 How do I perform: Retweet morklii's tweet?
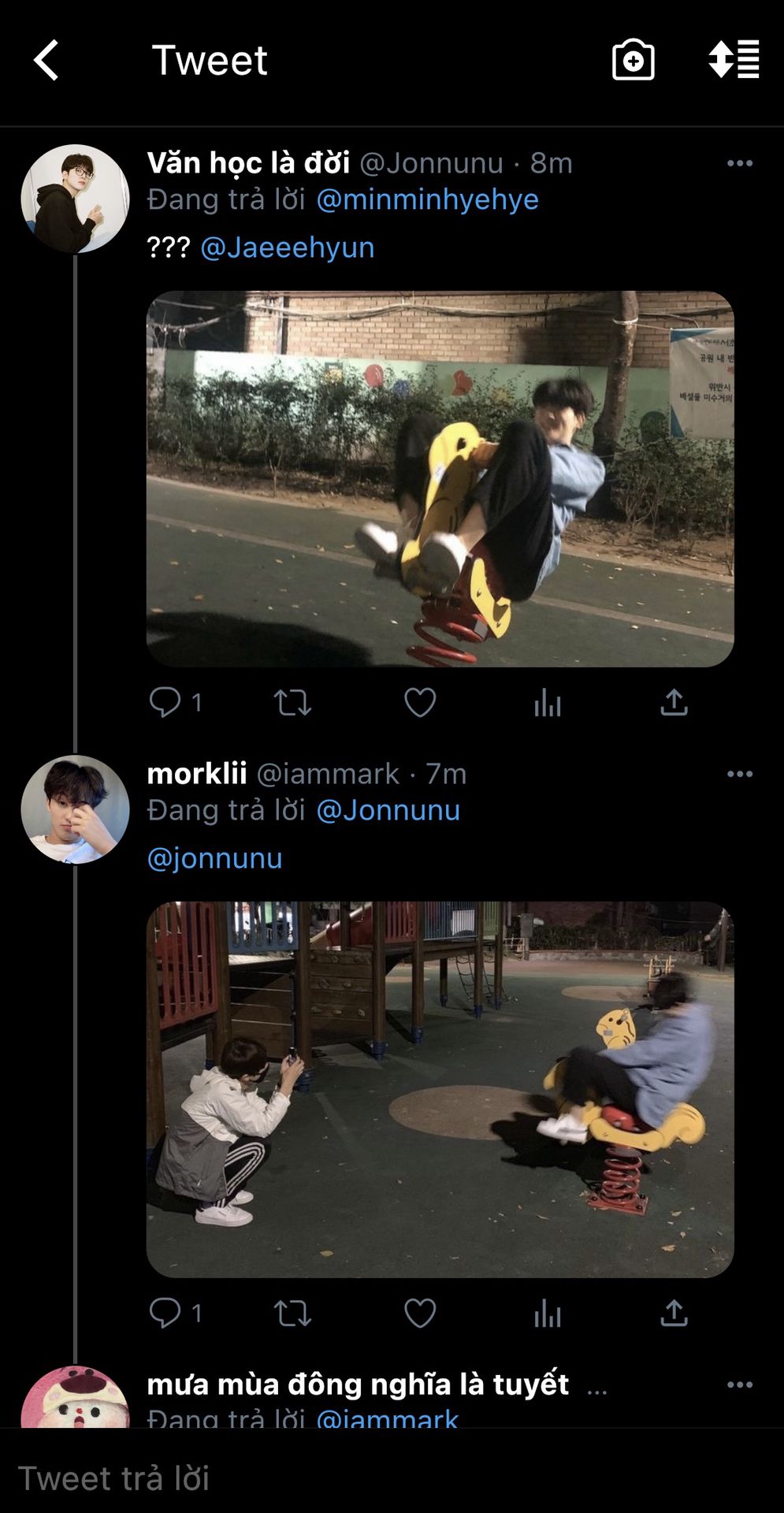click(292, 1313)
